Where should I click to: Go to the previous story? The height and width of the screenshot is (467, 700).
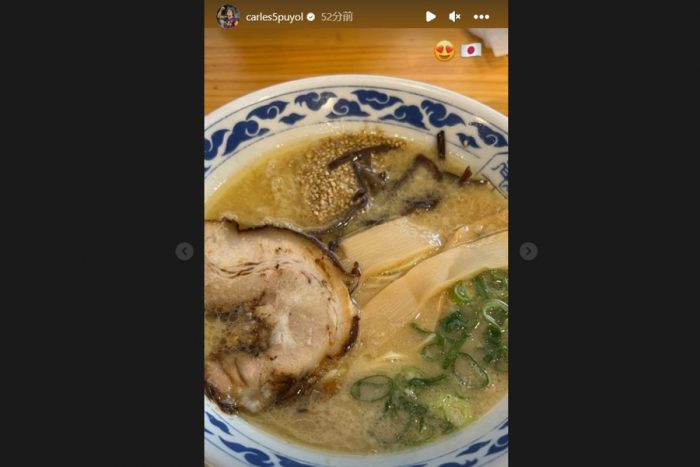click(184, 251)
